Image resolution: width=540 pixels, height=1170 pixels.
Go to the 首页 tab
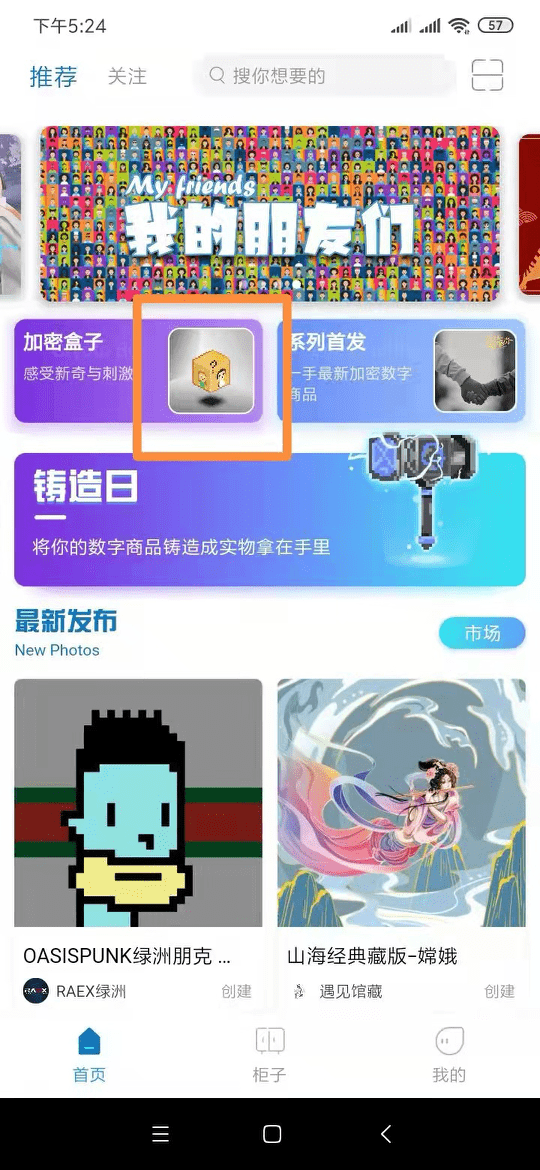click(x=89, y=1055)
